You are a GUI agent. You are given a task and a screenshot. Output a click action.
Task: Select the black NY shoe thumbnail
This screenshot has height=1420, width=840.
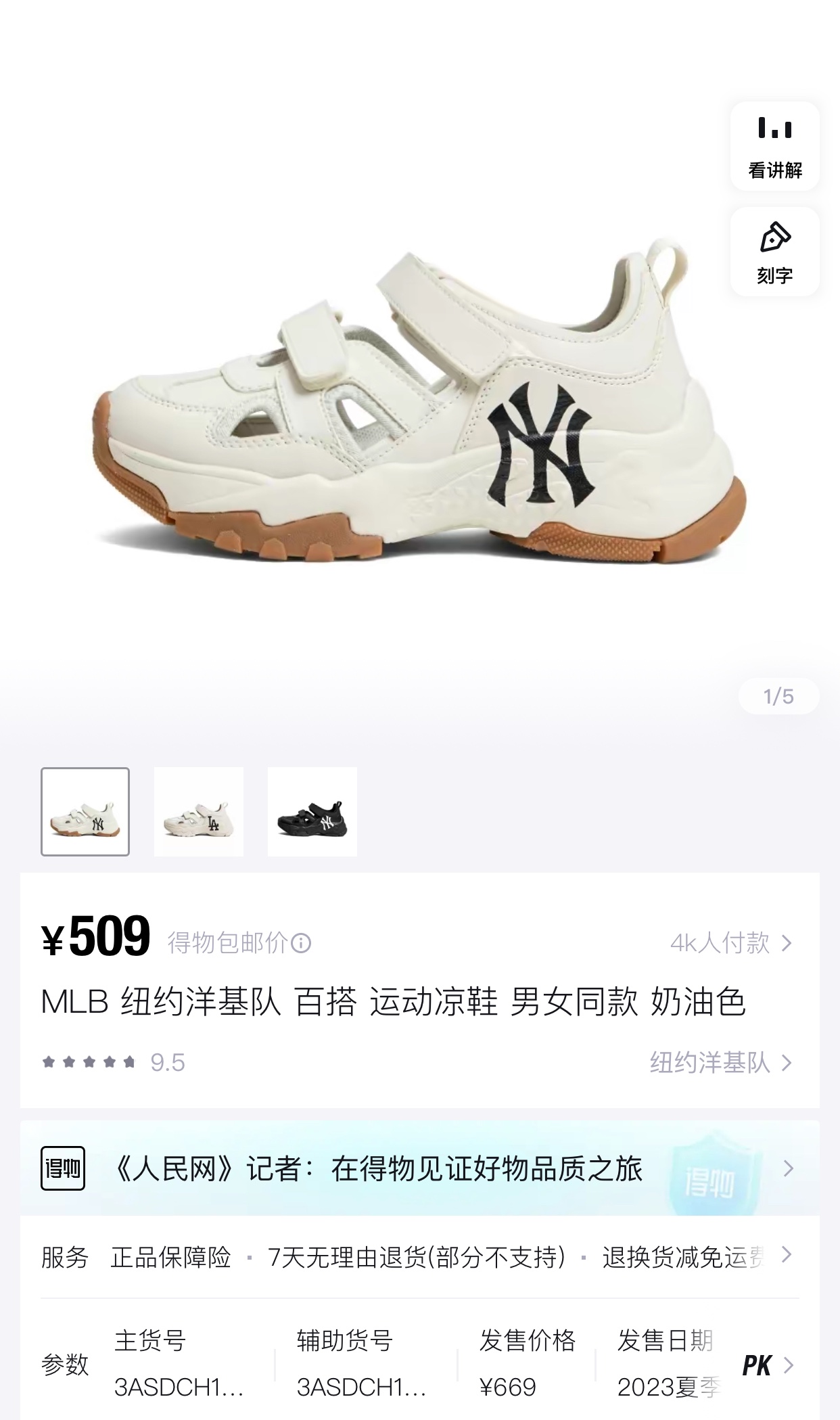click(x=312, y=811)
